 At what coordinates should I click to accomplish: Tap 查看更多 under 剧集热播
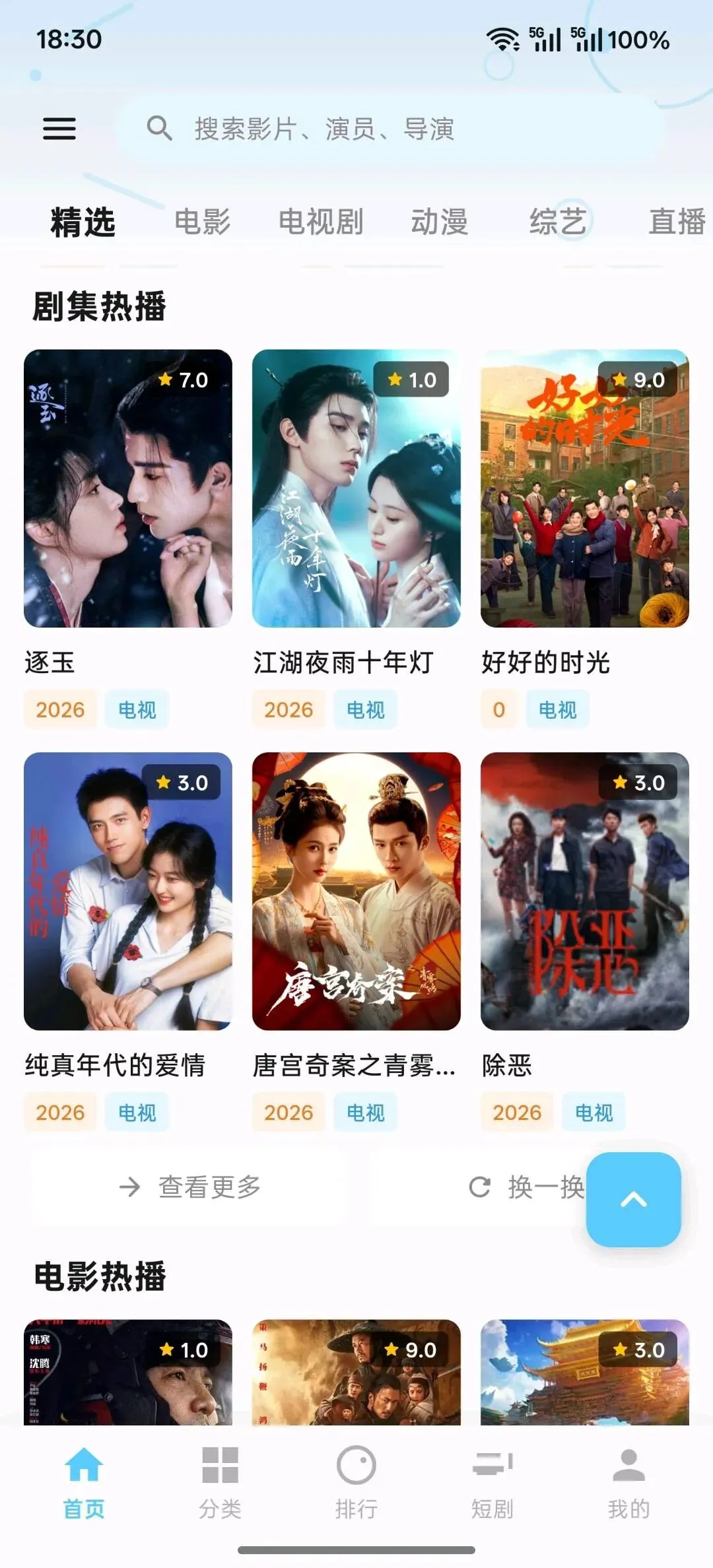pyautogui.click(x=190, y=1187)
